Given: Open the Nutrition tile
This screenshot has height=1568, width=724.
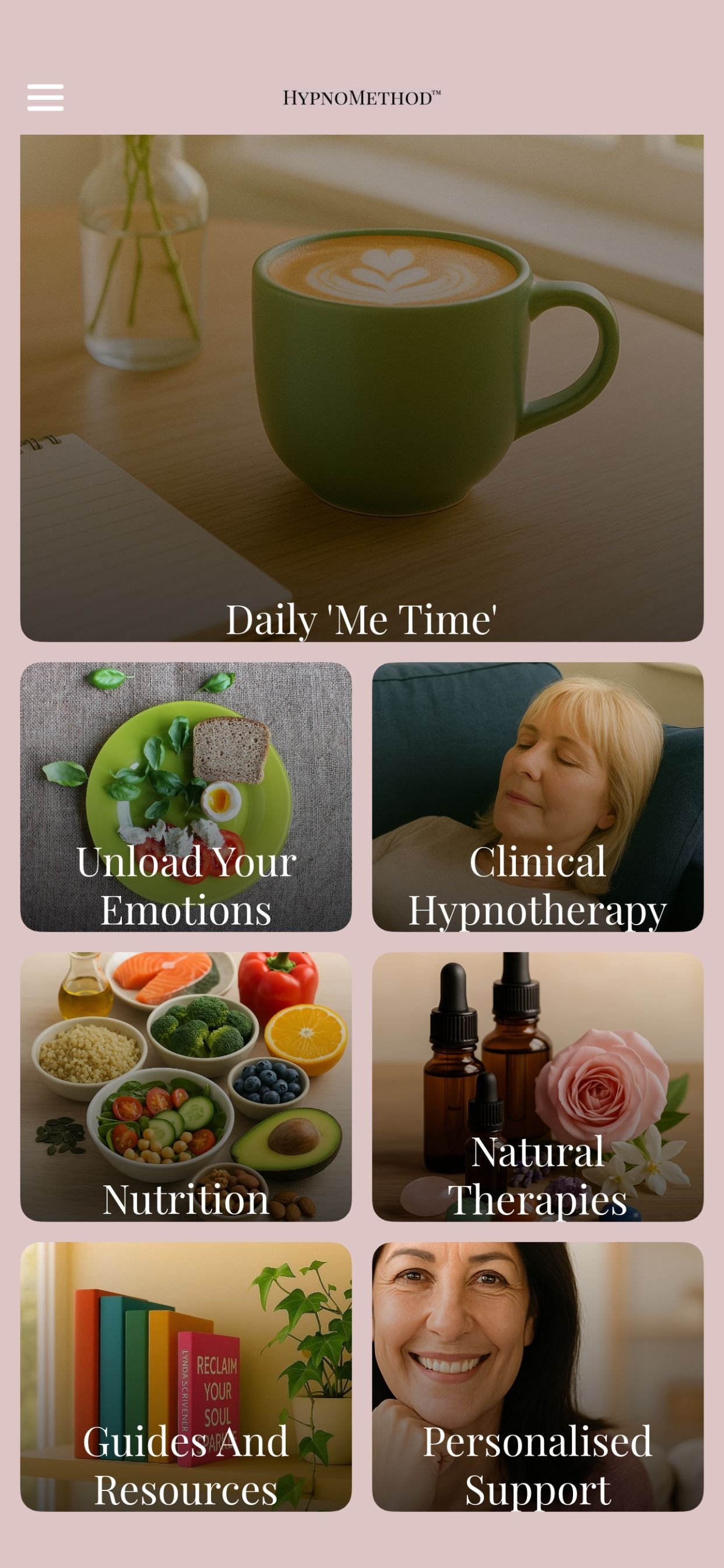Looking at the screenshot, I should (185, 1086).
